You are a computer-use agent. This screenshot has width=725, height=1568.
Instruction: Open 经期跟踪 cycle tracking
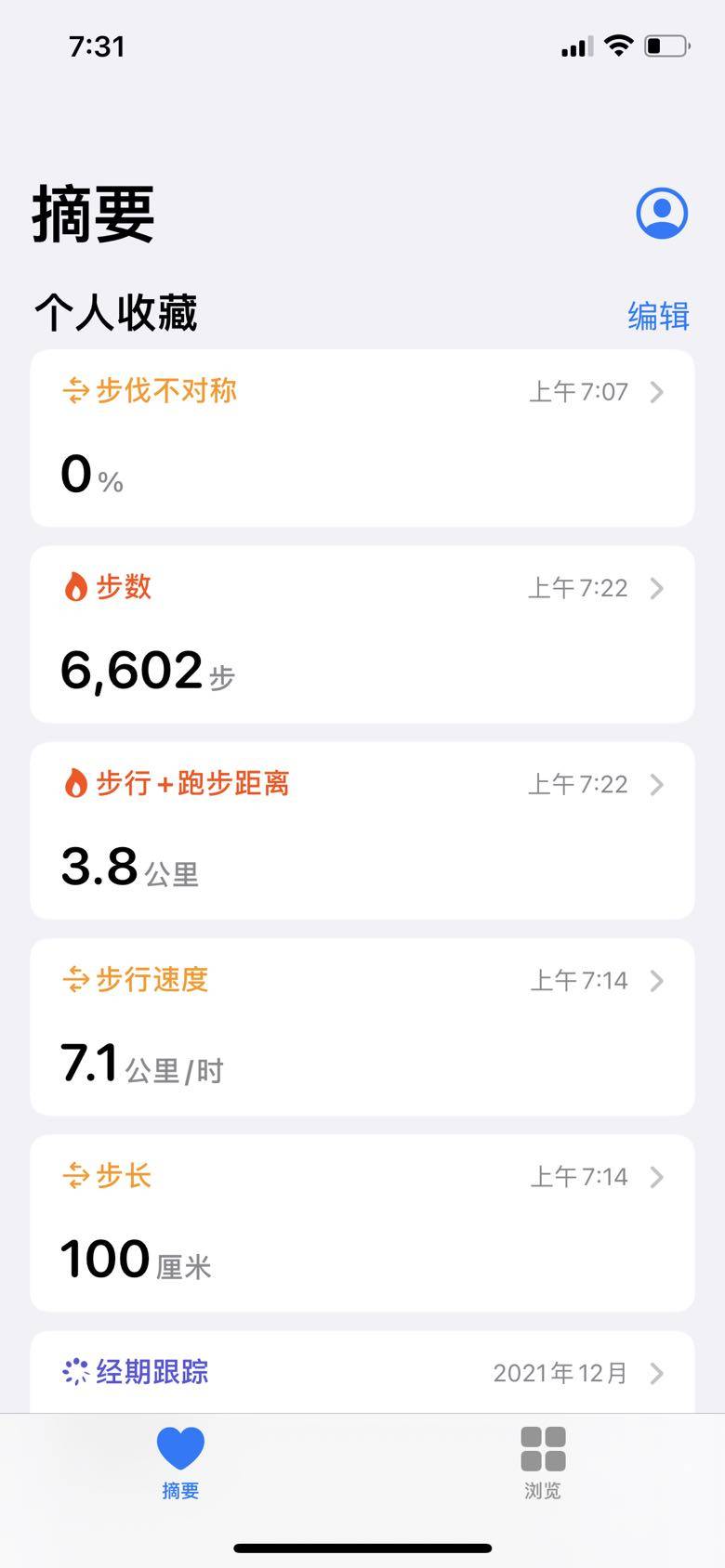click(362, 1372)
